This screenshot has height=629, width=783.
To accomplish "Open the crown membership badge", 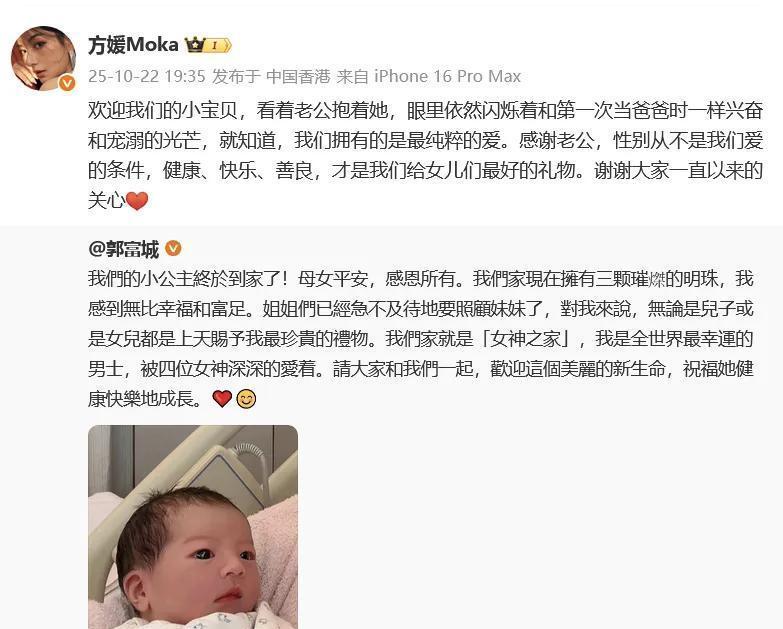I will click(208, 45).
